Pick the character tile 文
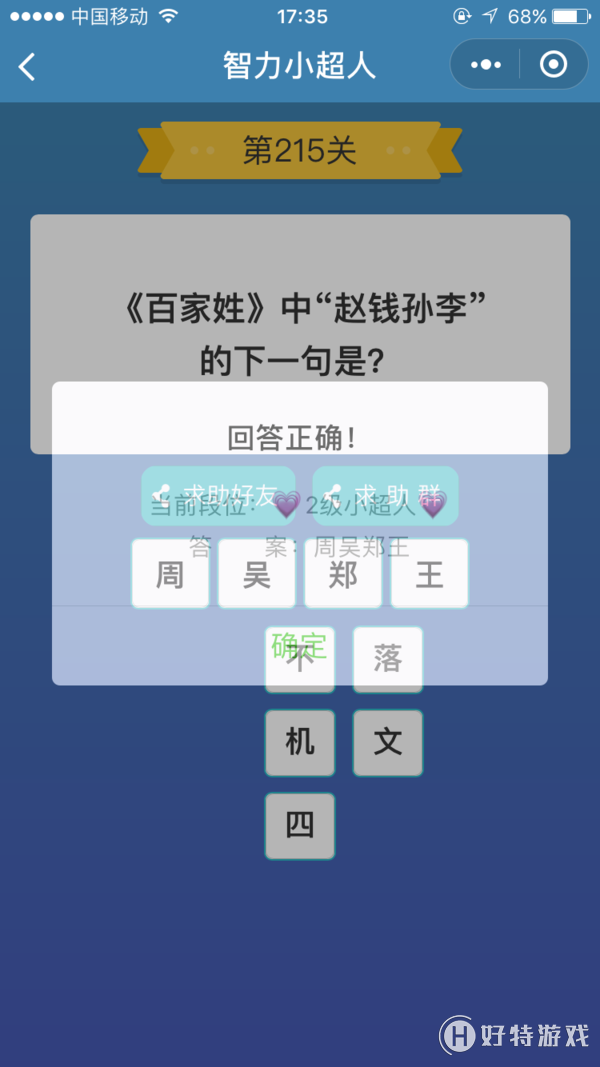This screenshot has width=600, height=1067. pos(388,742)
